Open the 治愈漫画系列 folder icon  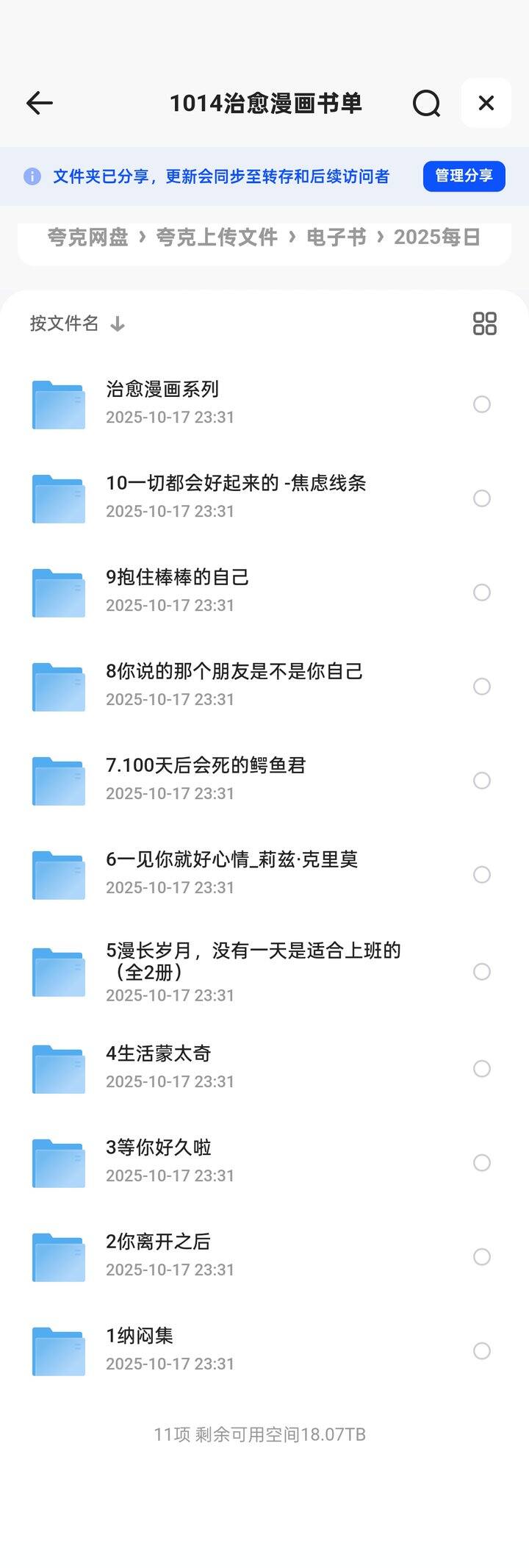(58, 404)
